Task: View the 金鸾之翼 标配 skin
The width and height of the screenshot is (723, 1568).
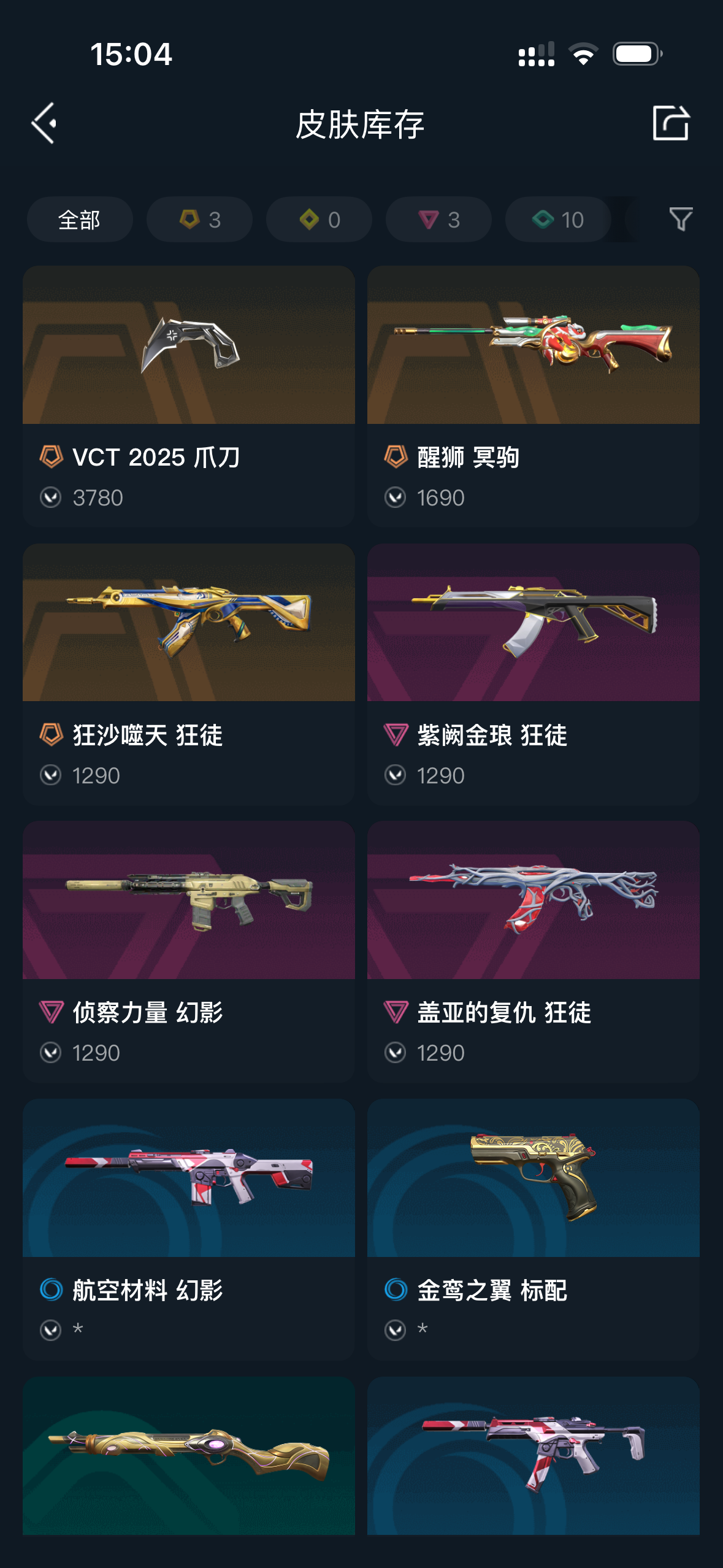Action: 533,1229
